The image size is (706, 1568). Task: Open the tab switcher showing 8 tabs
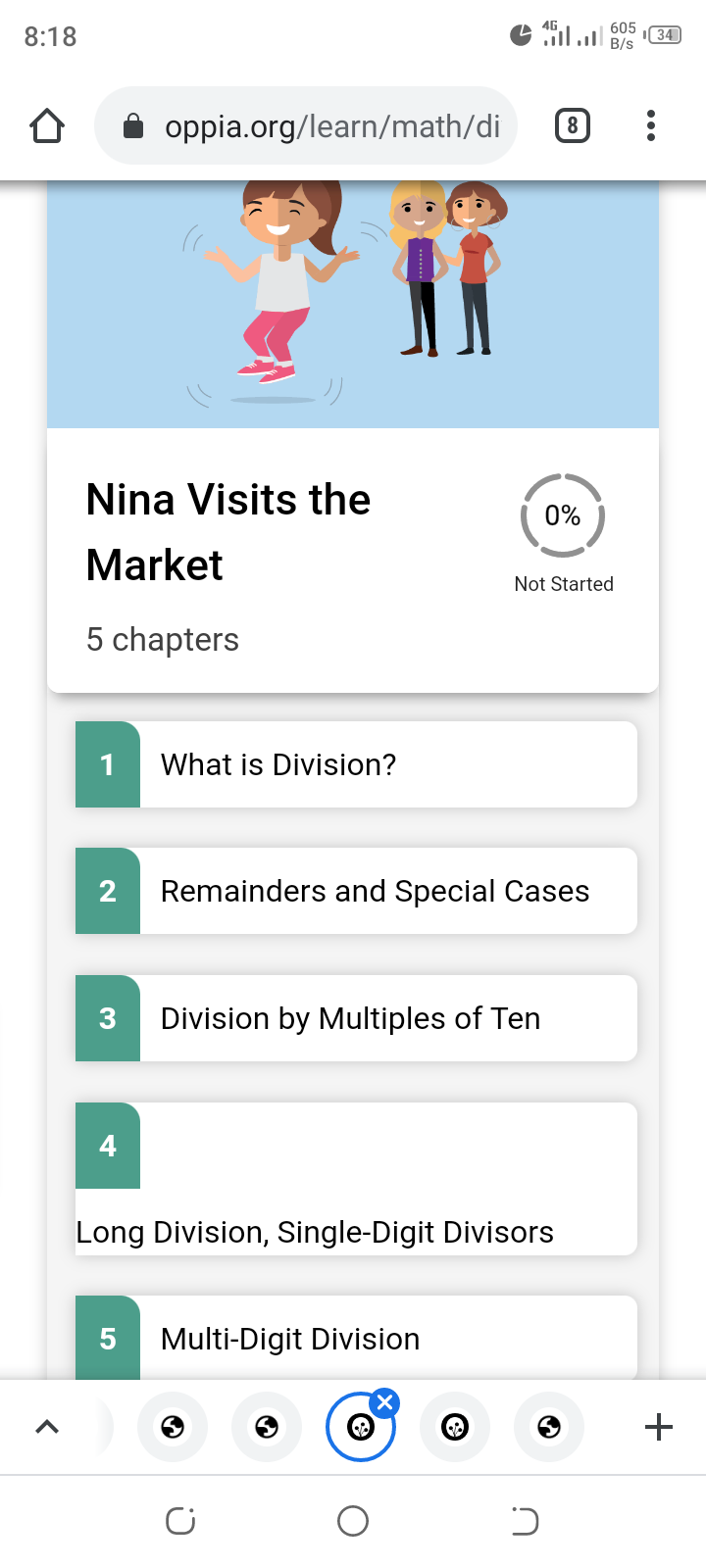click(x=573, y=125)
